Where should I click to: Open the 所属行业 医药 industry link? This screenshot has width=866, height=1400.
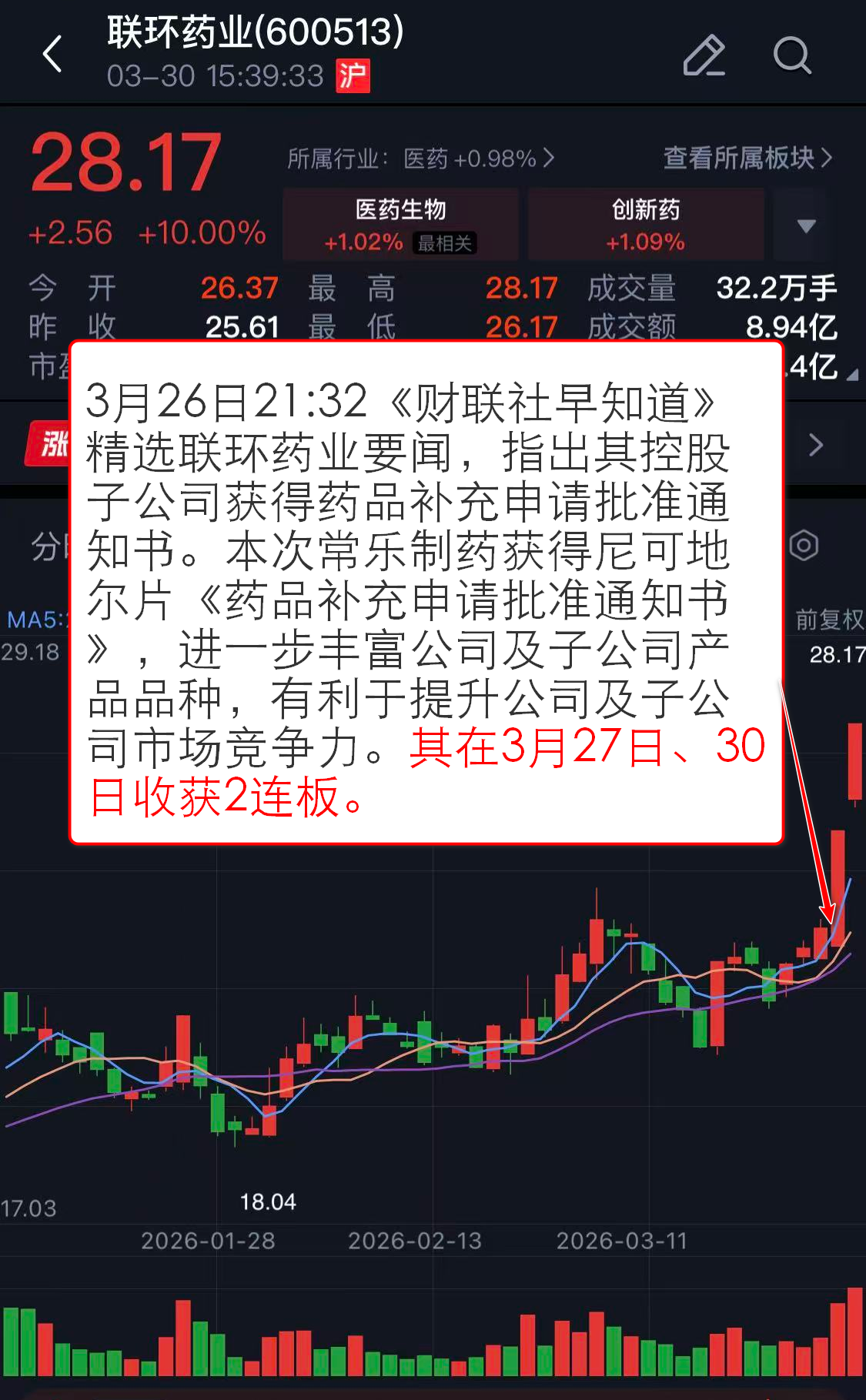pos(420,159)
